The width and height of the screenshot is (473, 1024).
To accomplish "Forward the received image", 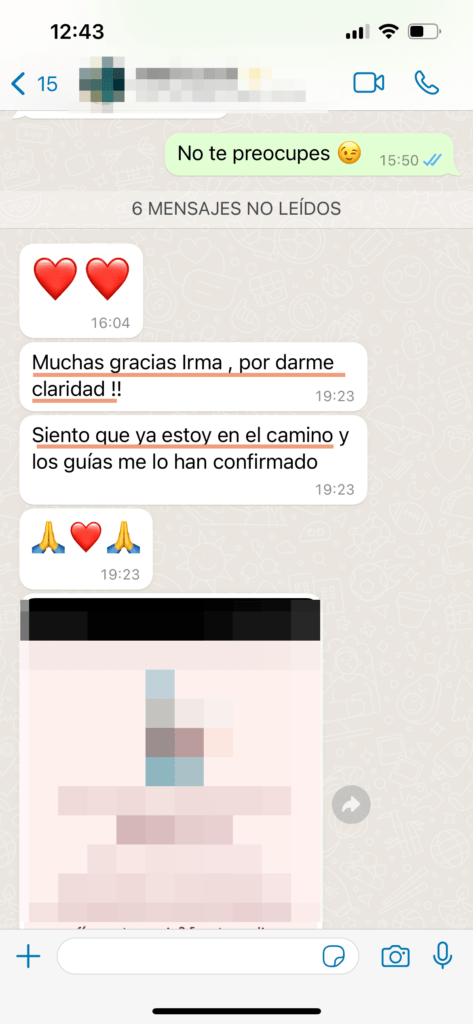I will coord(351,805).
